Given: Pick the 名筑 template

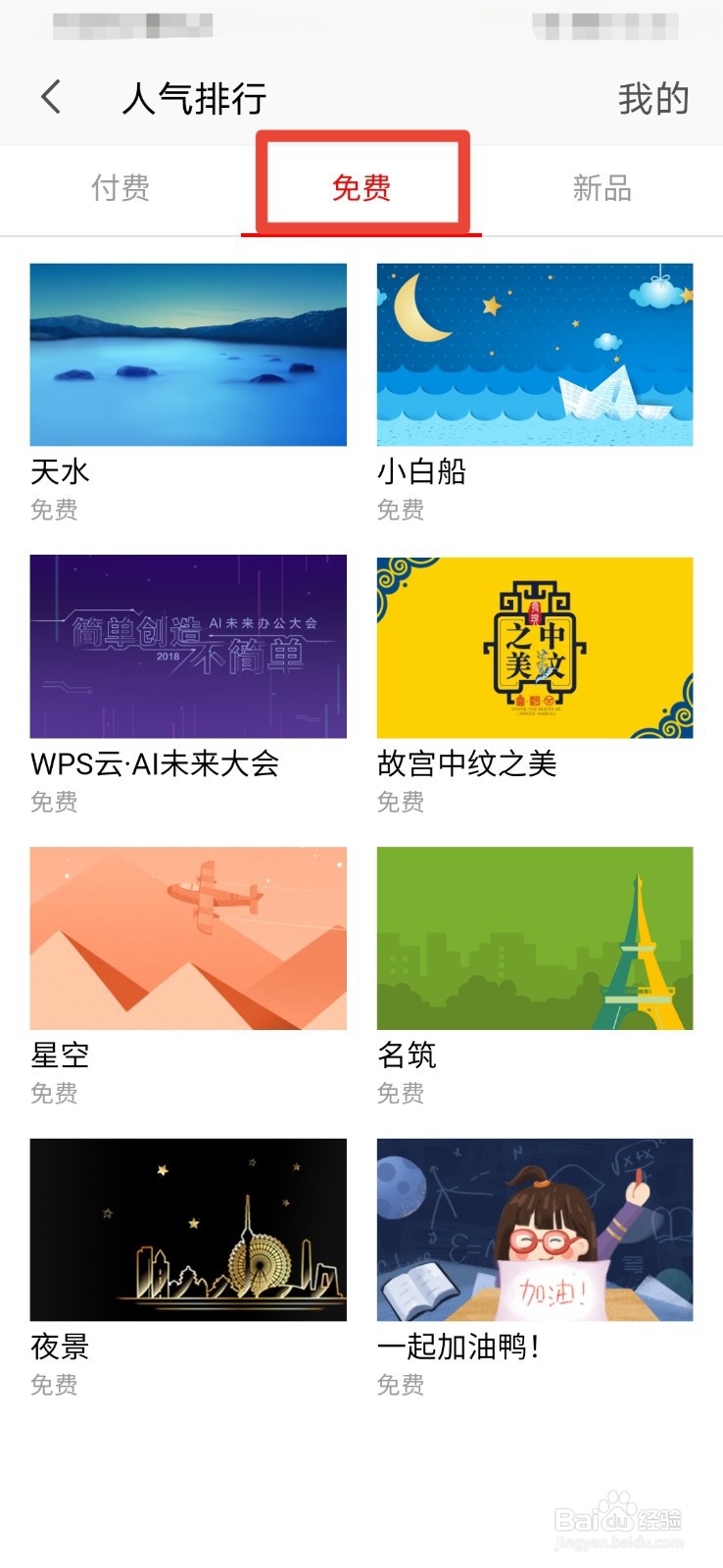Looking at the screenshot, I should coord(535,938).
